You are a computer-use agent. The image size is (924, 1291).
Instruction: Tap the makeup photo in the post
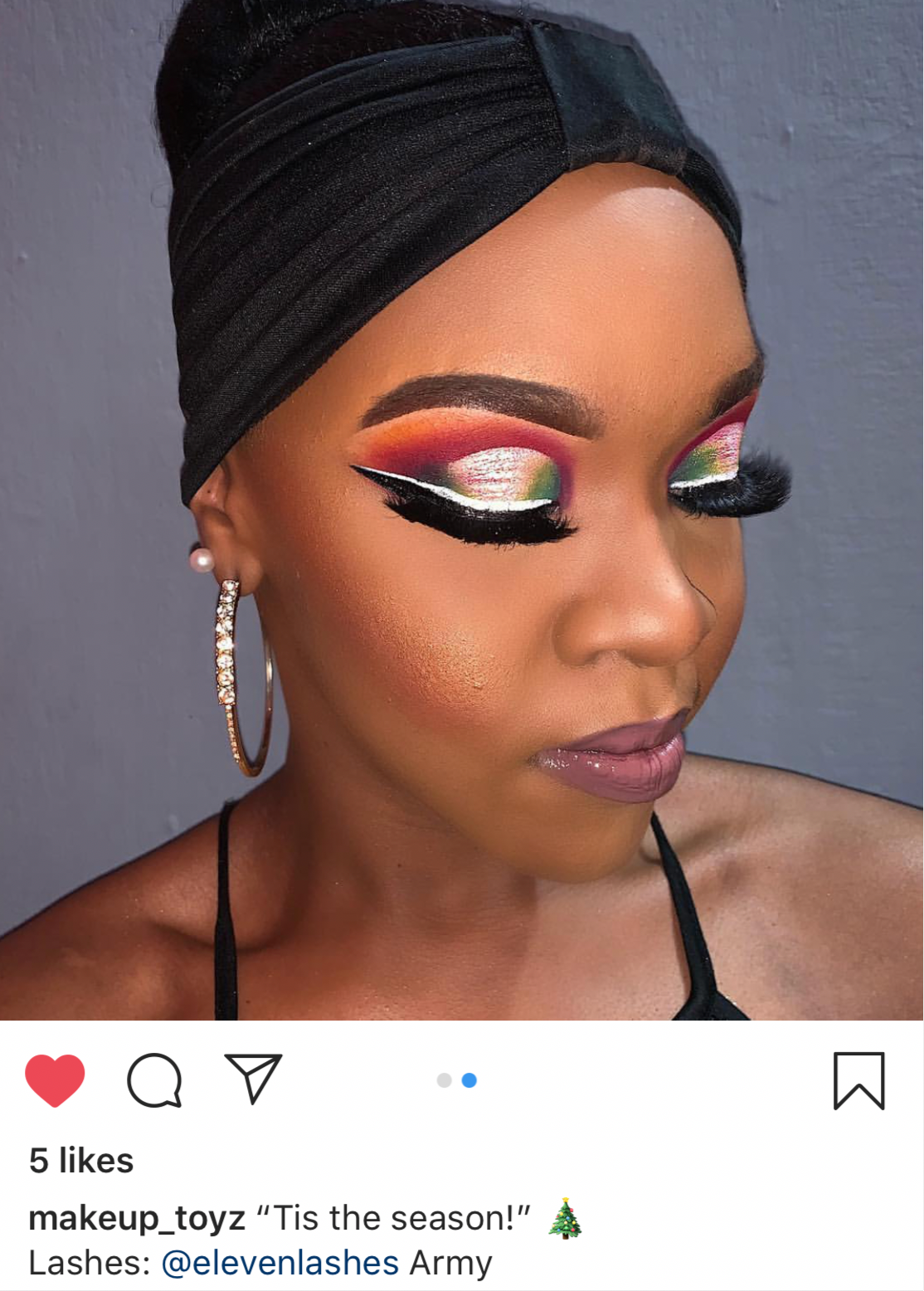click(462, 510)
